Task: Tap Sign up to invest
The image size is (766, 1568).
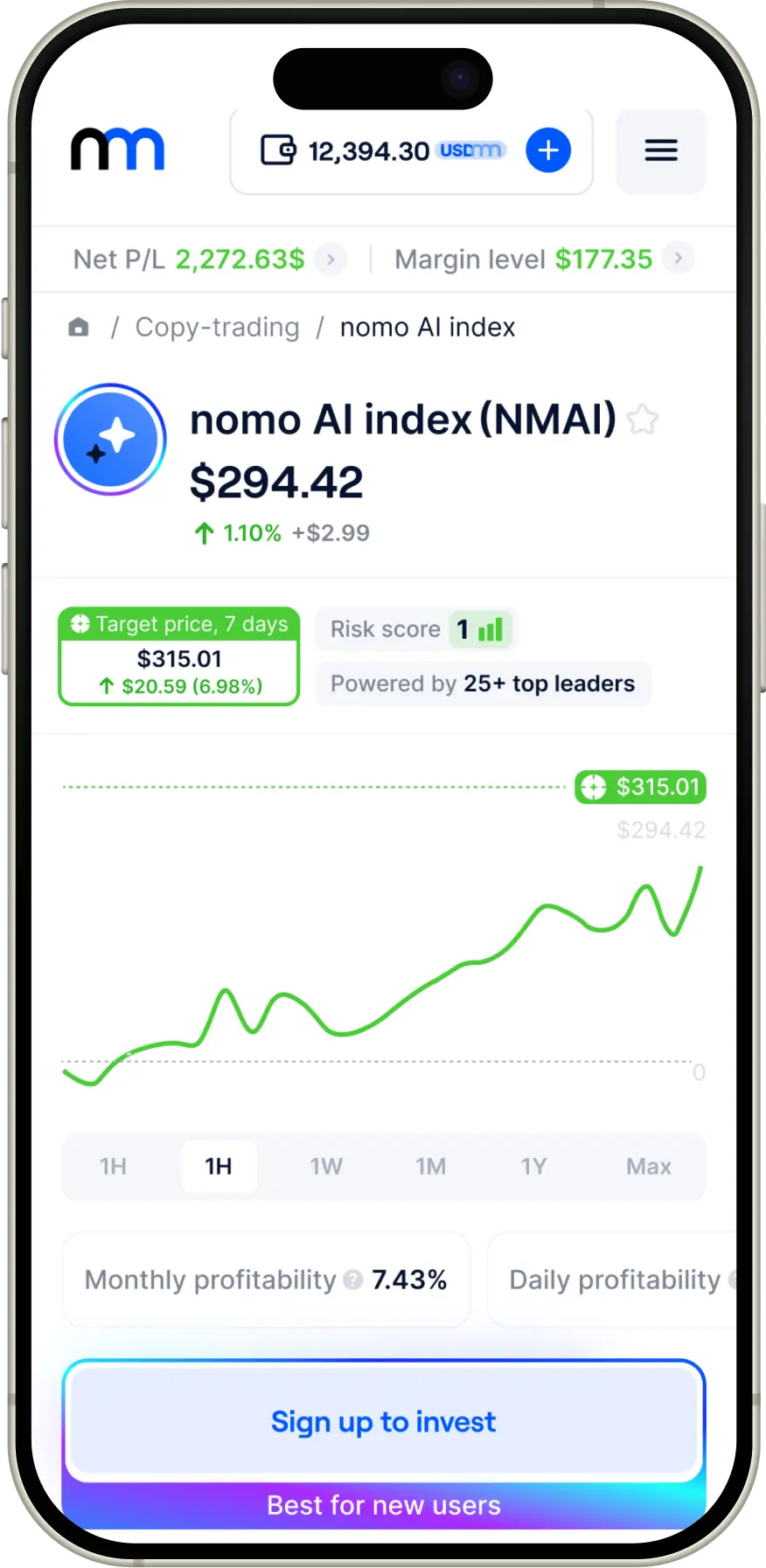Action: coord(383,1421)
